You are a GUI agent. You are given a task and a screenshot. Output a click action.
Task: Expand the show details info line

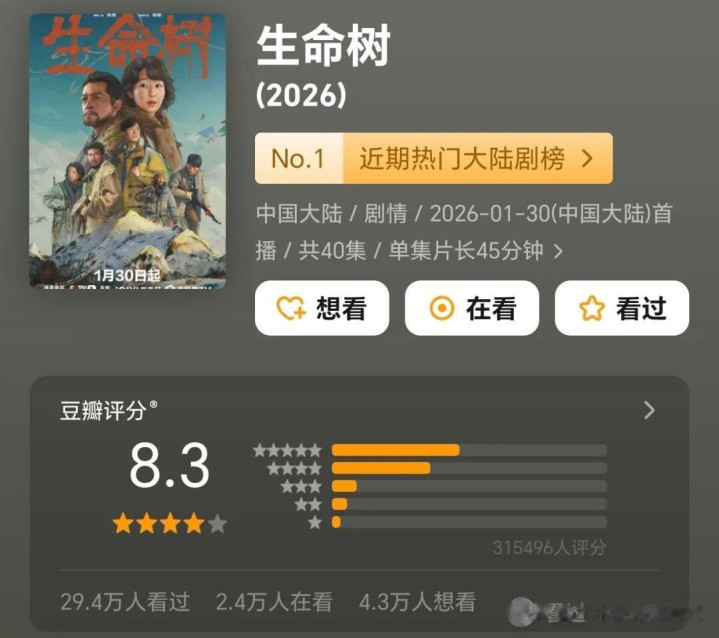pos(558,251)
